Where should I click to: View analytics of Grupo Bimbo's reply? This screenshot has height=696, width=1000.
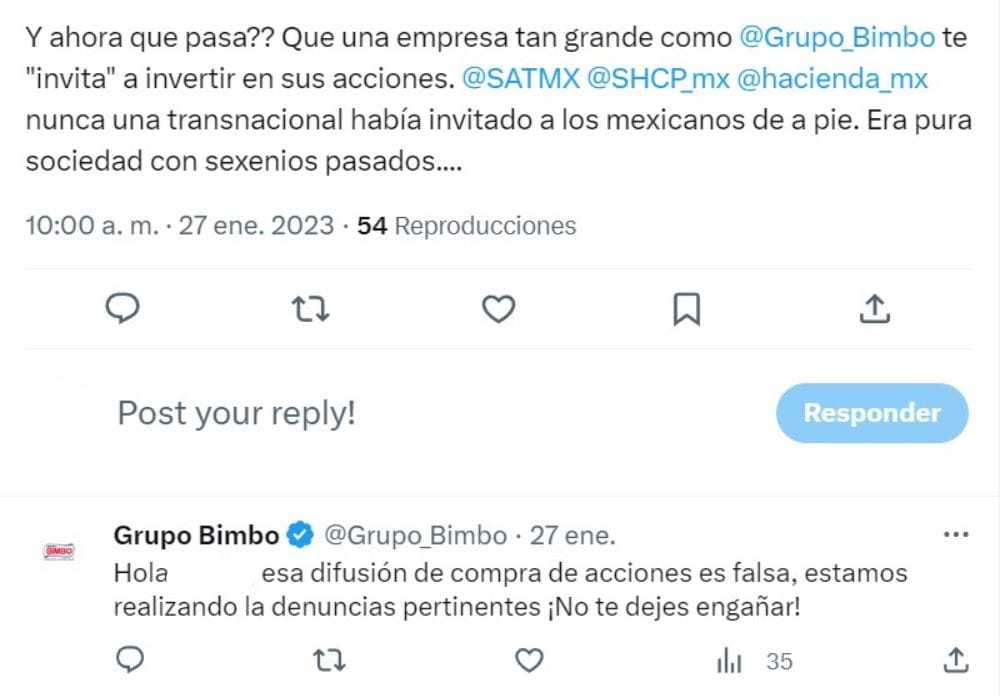click(x=731, y=660)
